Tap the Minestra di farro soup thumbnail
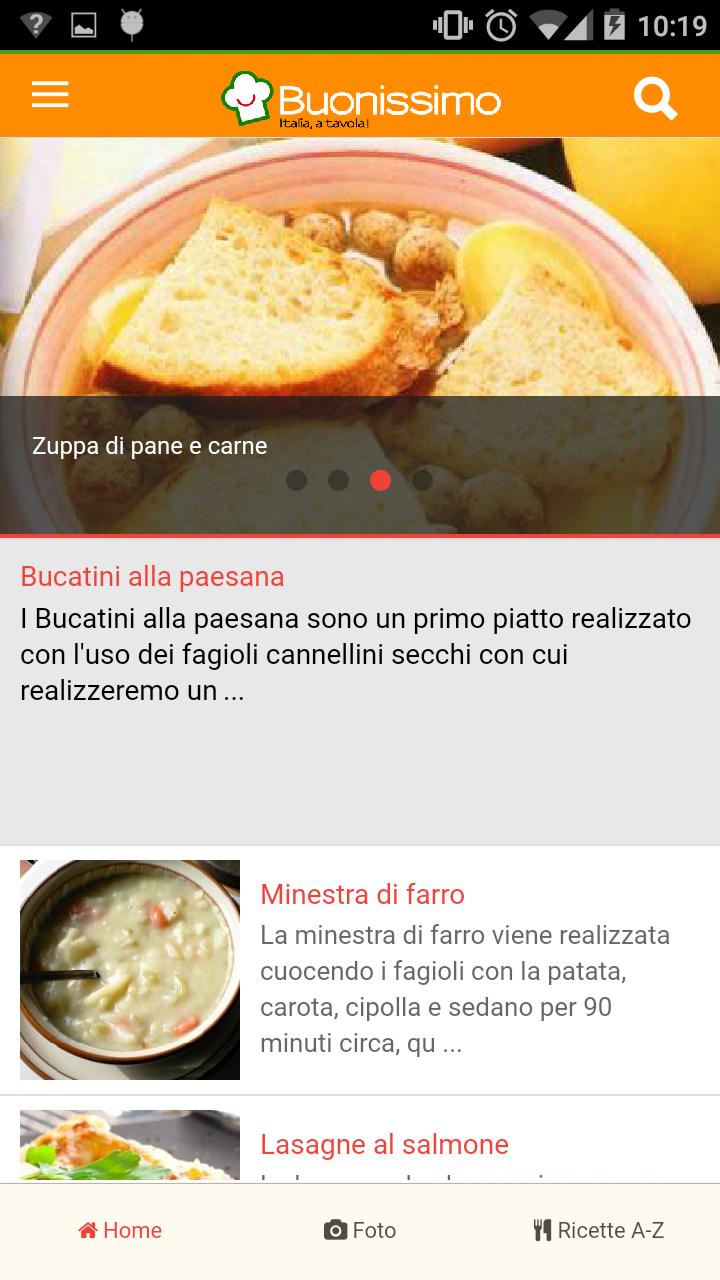The image size is (720, 1280). (x=129, y=970)
